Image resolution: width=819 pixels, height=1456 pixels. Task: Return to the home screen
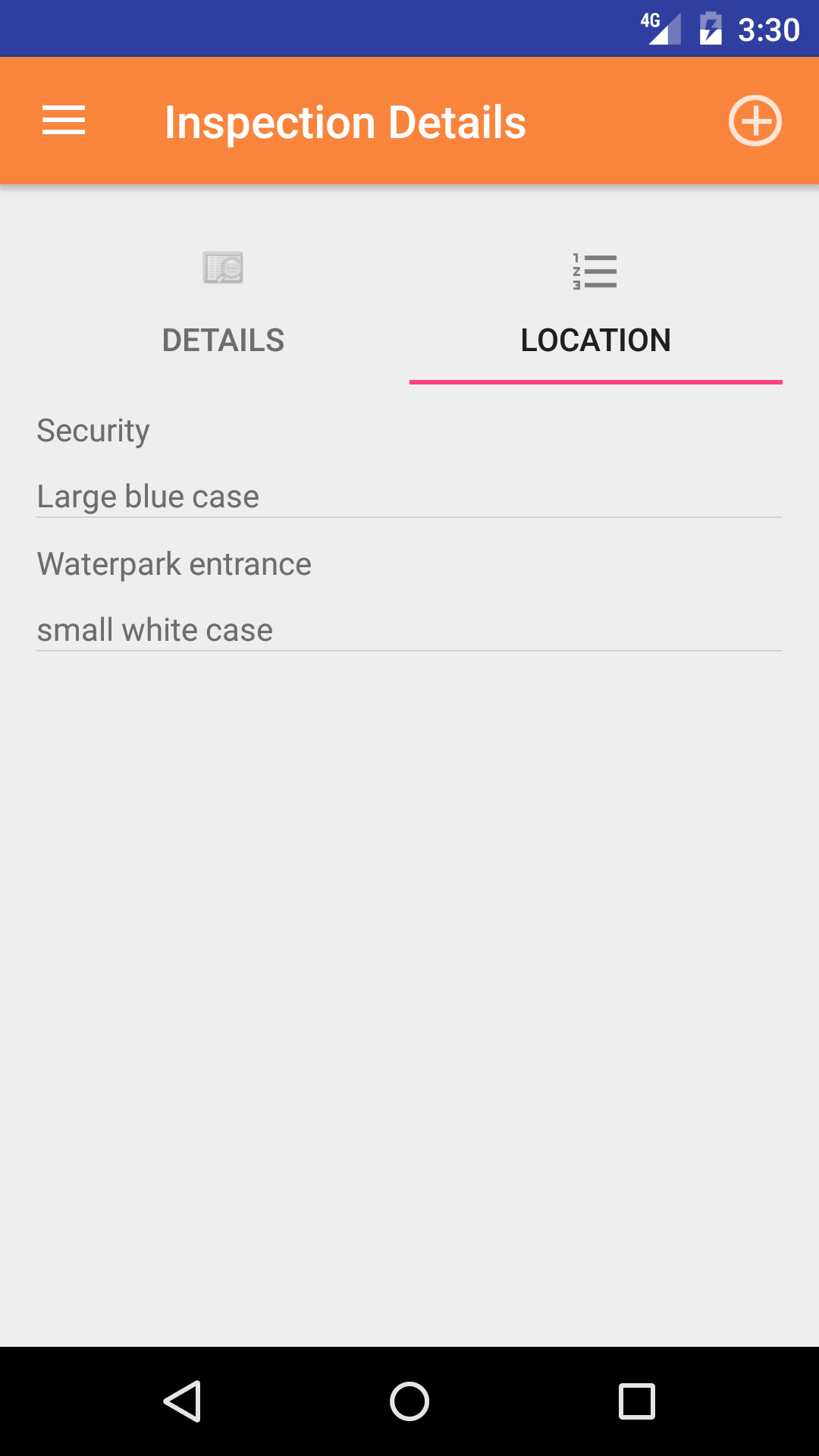[x=409, y=1401]
